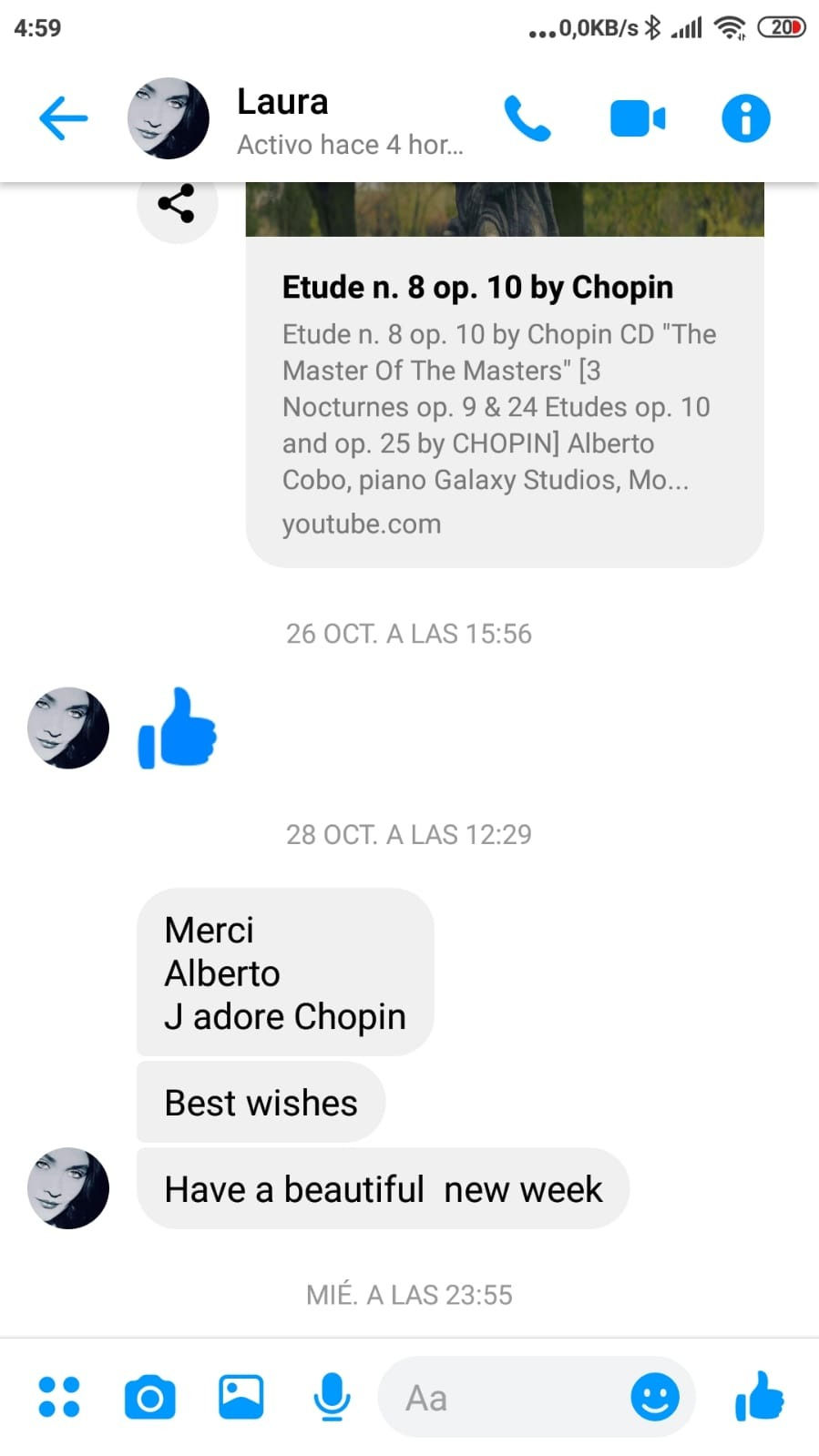Open Laura's profile from header avatar
This screenshot has width=819, height=1456.
pyautogui.click(x=169, y=118)
